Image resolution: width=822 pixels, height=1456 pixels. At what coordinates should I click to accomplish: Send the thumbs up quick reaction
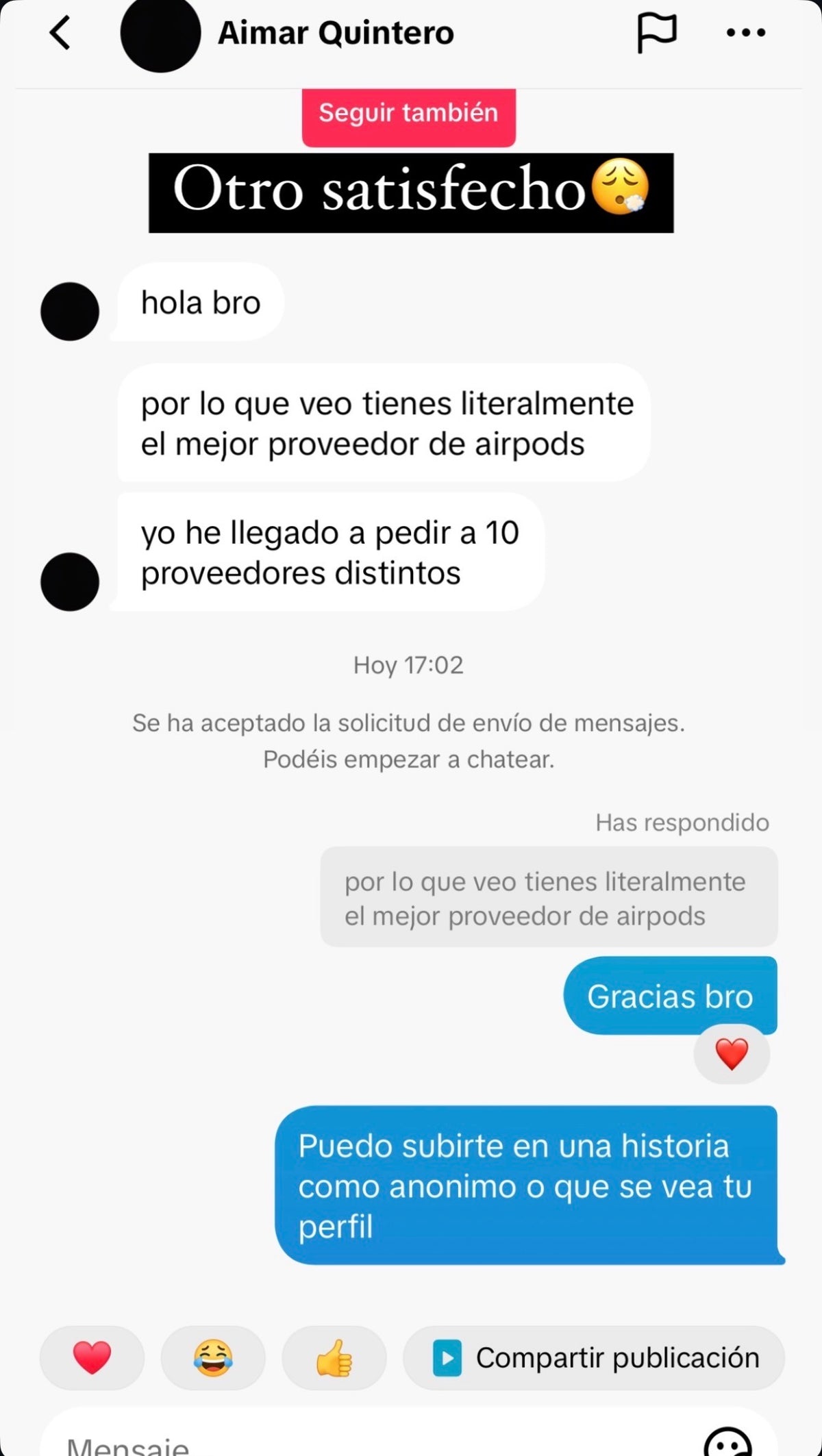click(x=334, y=1357)
